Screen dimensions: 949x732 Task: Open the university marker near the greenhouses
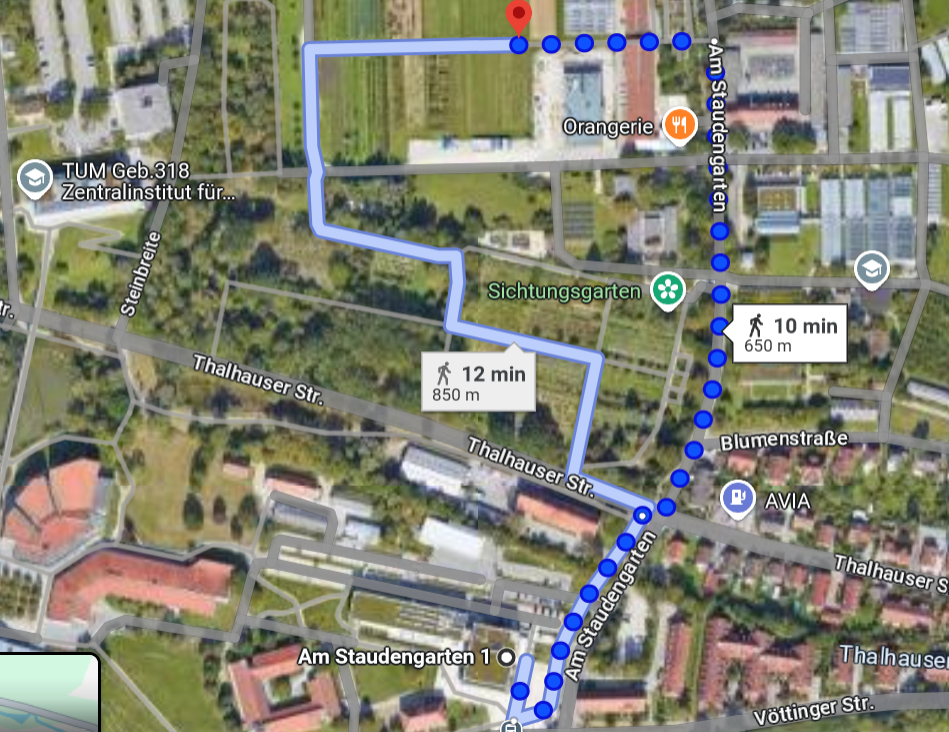point(872,268)
